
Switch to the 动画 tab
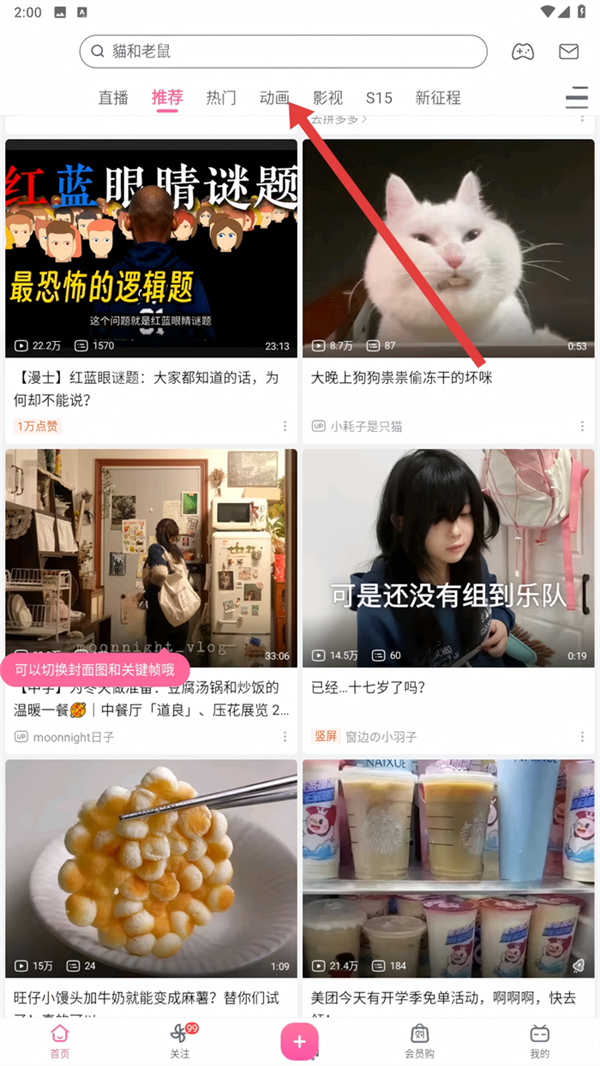coord(274,98)
